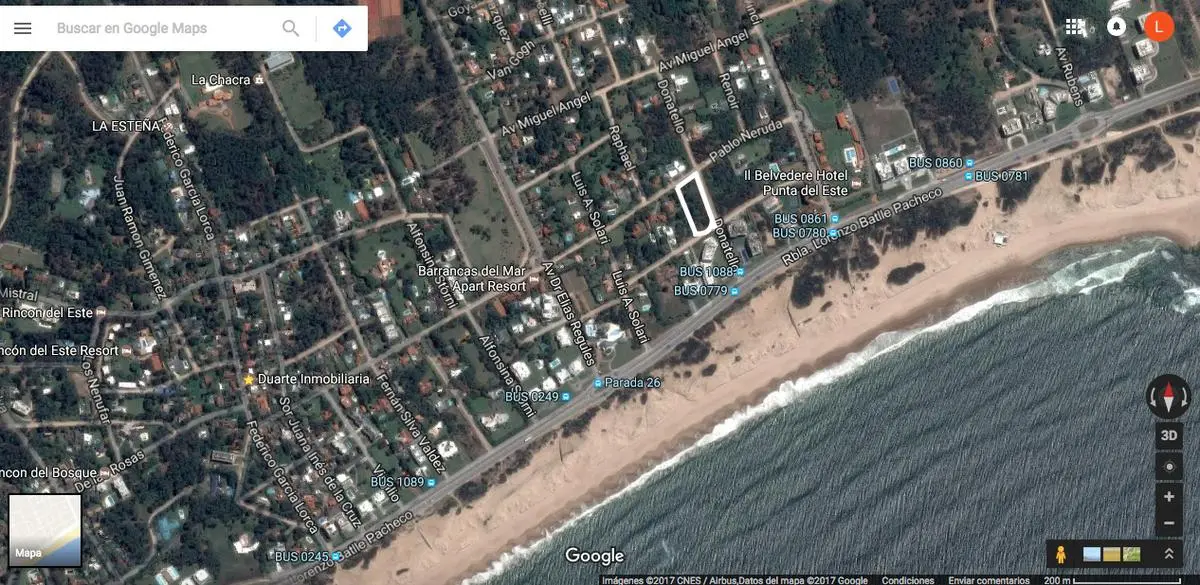Screen dimensions: 1200x585
Task: Switch to Mapa view thumbnail
Action: 45,530
